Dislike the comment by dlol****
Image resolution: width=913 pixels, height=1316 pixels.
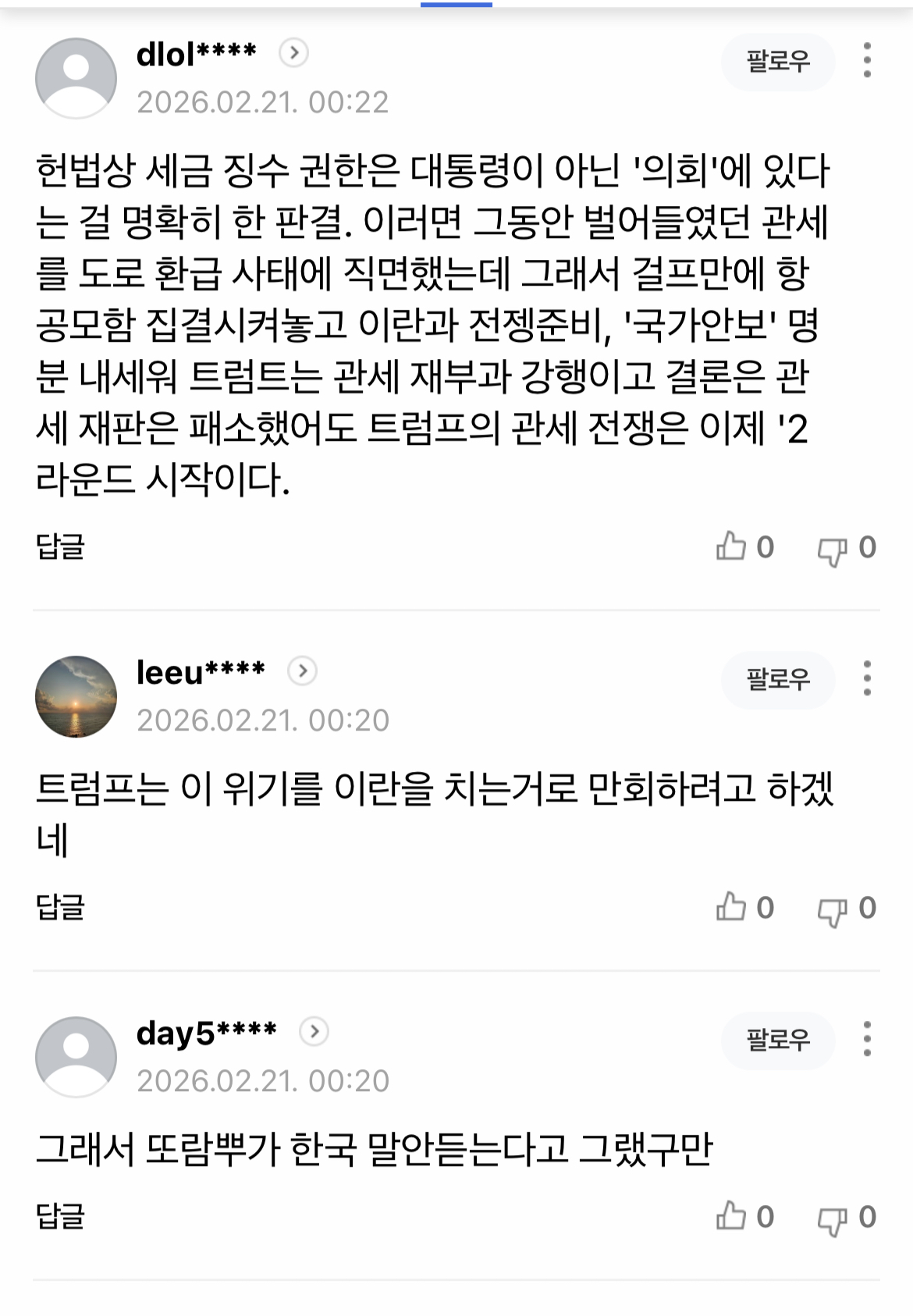pos(833,550)
